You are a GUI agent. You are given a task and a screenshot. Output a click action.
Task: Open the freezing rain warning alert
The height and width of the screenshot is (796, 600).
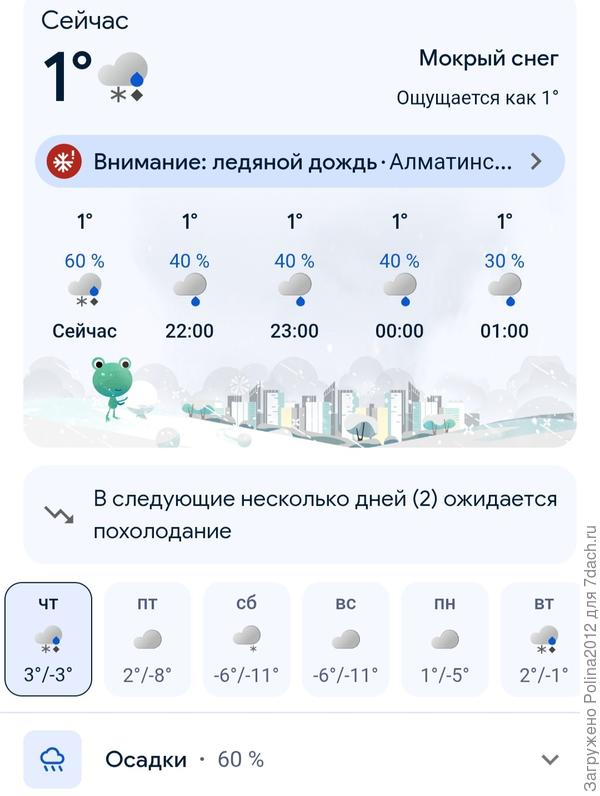(x=300, y=162)
